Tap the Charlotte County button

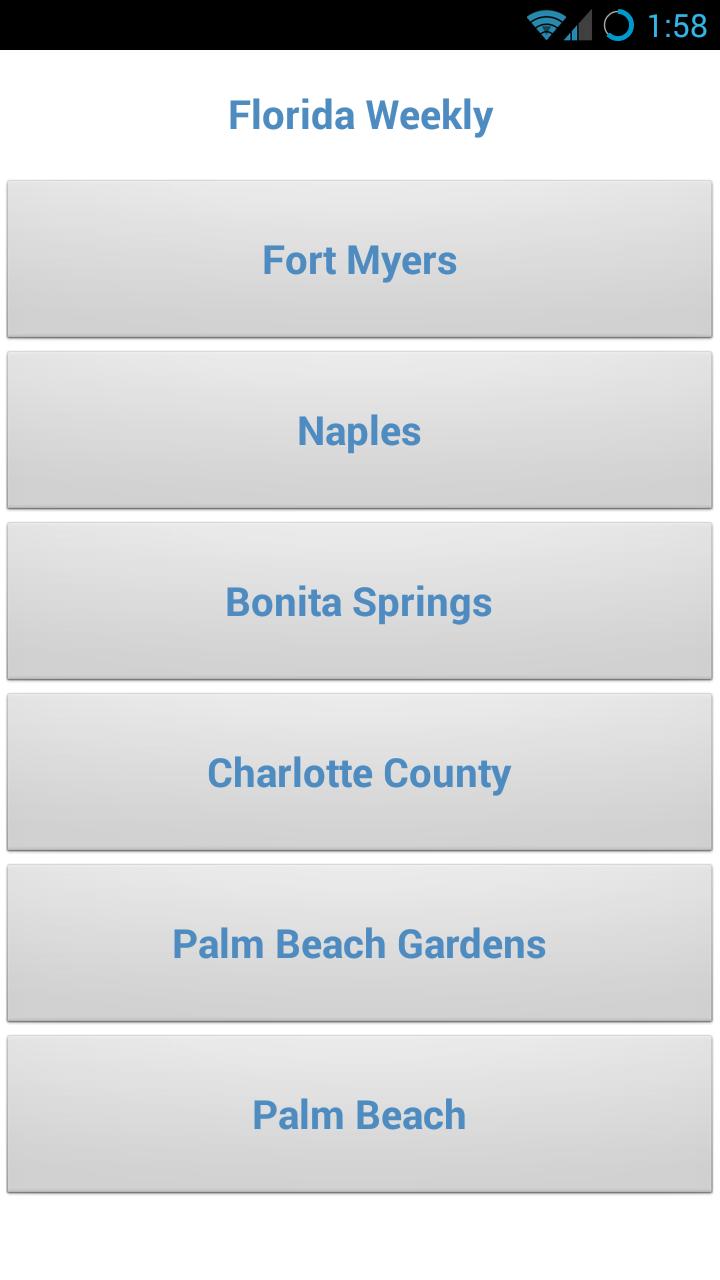click(x=359, y=773)
